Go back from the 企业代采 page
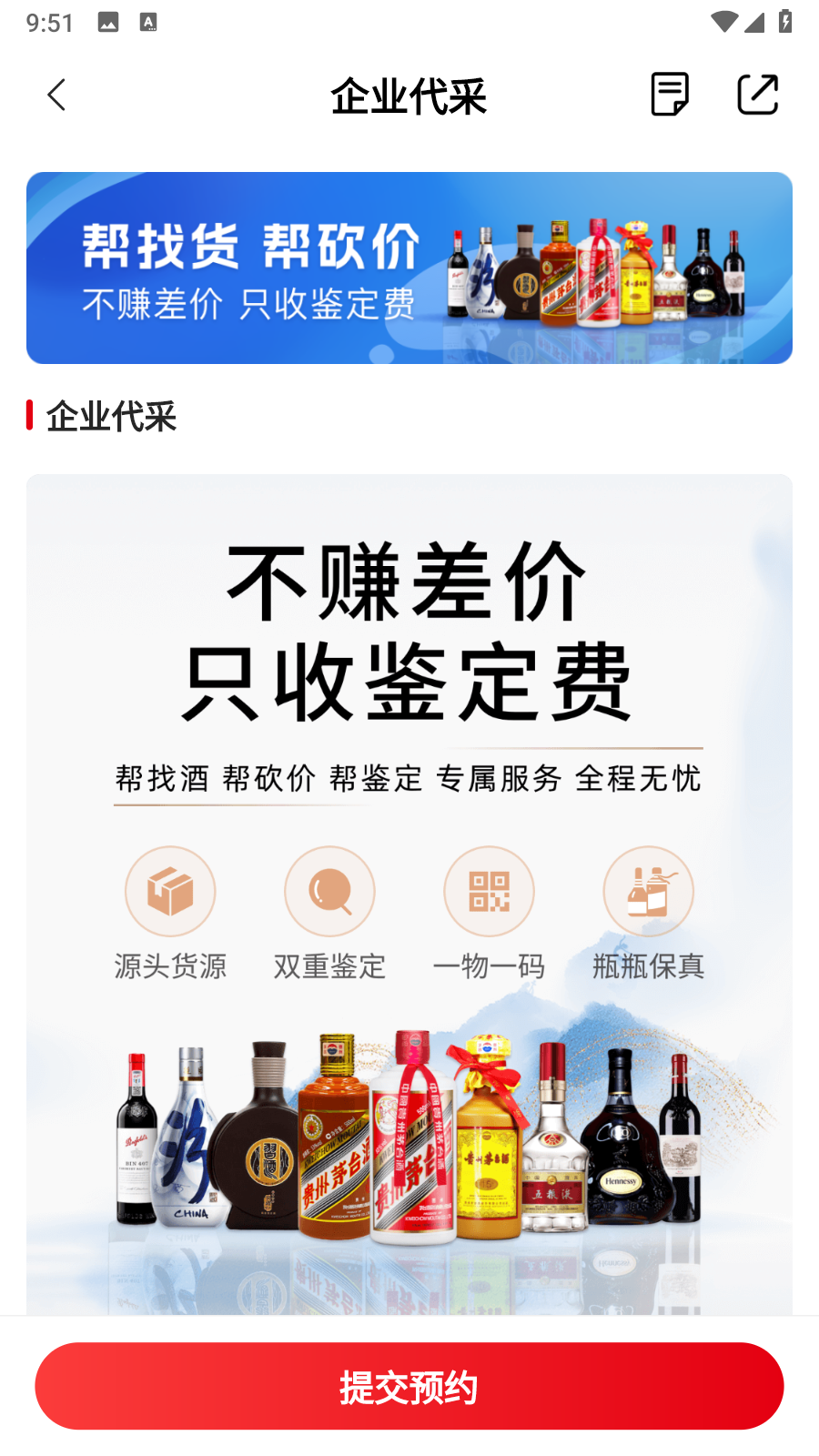 [56, 95]
